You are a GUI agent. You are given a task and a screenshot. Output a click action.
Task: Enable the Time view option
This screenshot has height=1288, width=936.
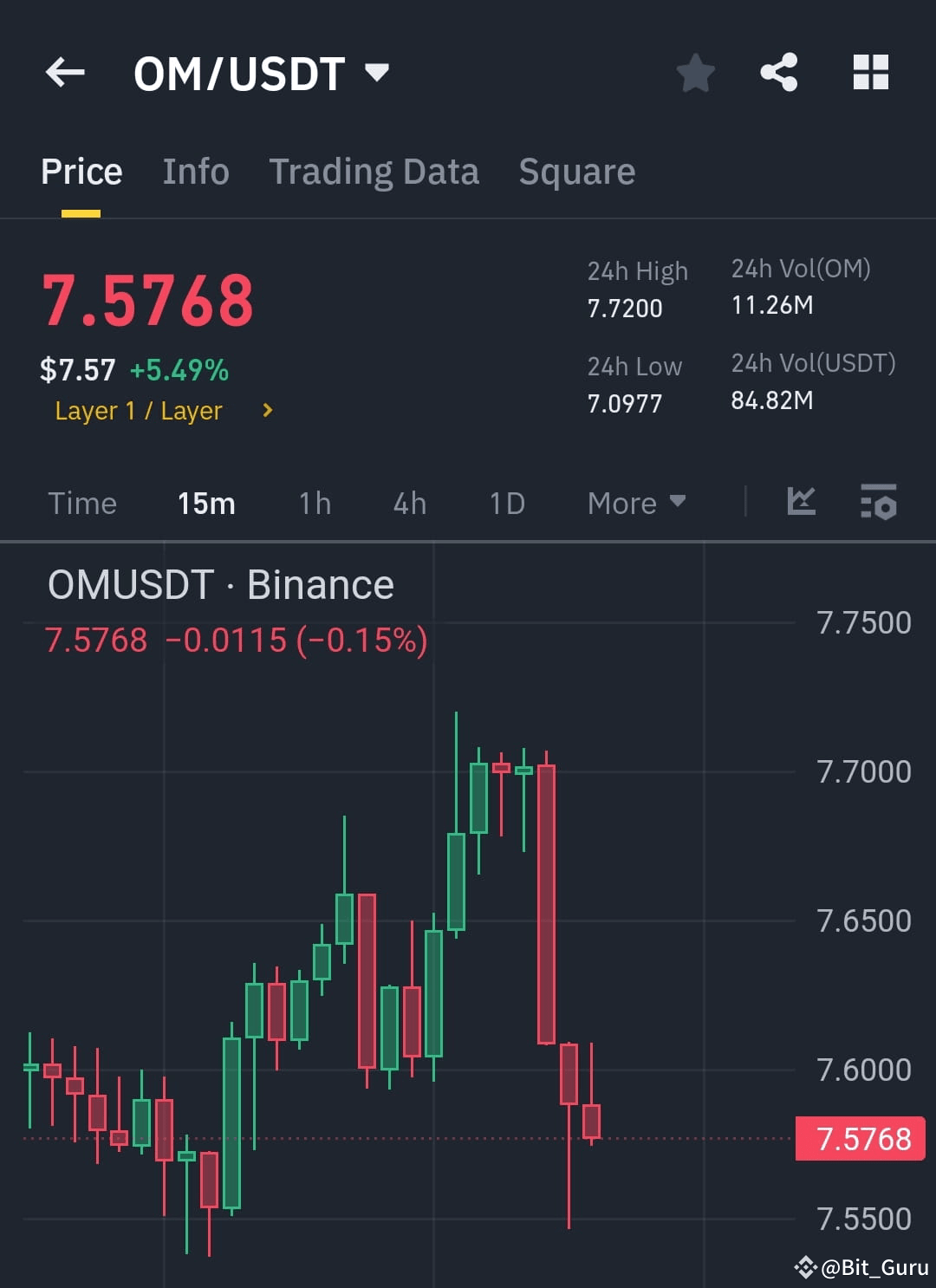[82, 503]
